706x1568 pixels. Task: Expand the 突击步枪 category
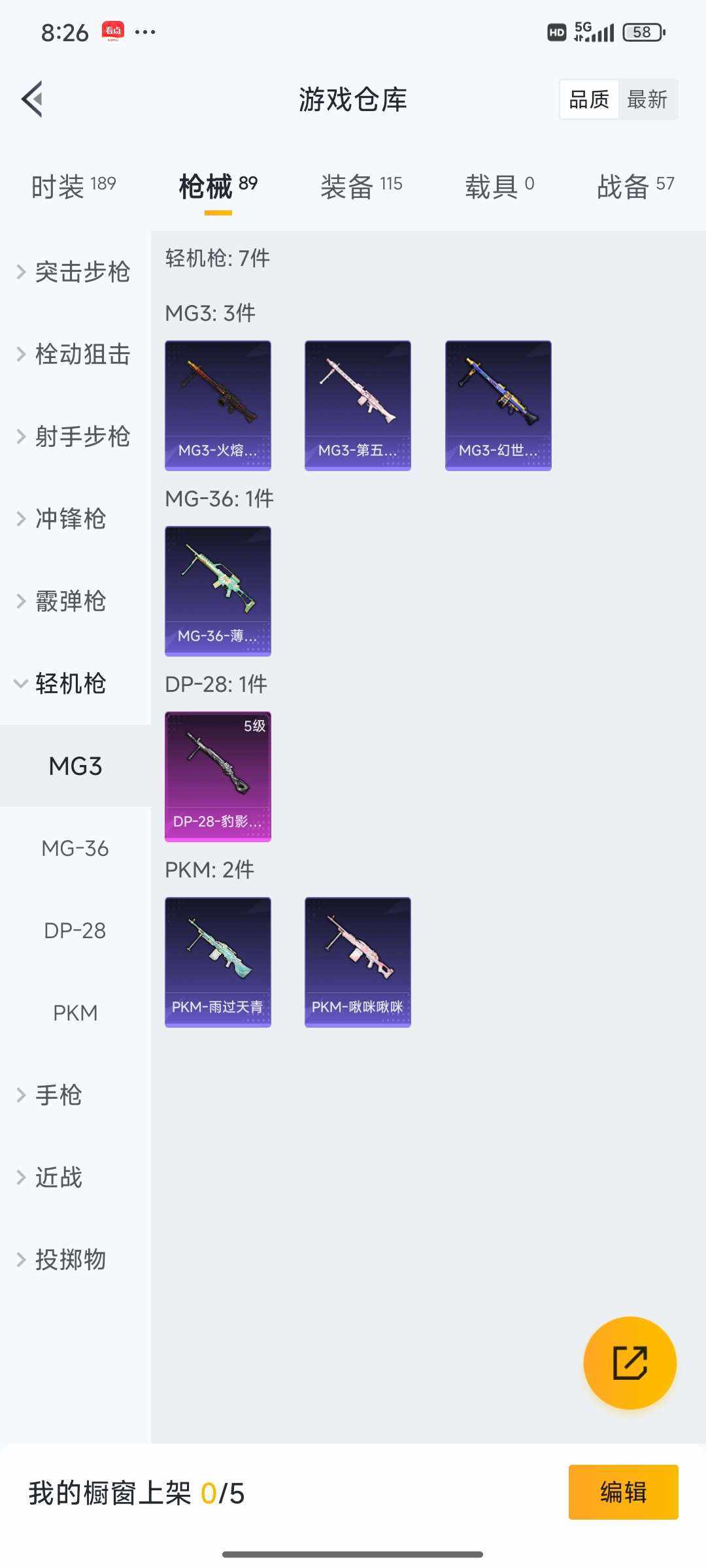74,273
